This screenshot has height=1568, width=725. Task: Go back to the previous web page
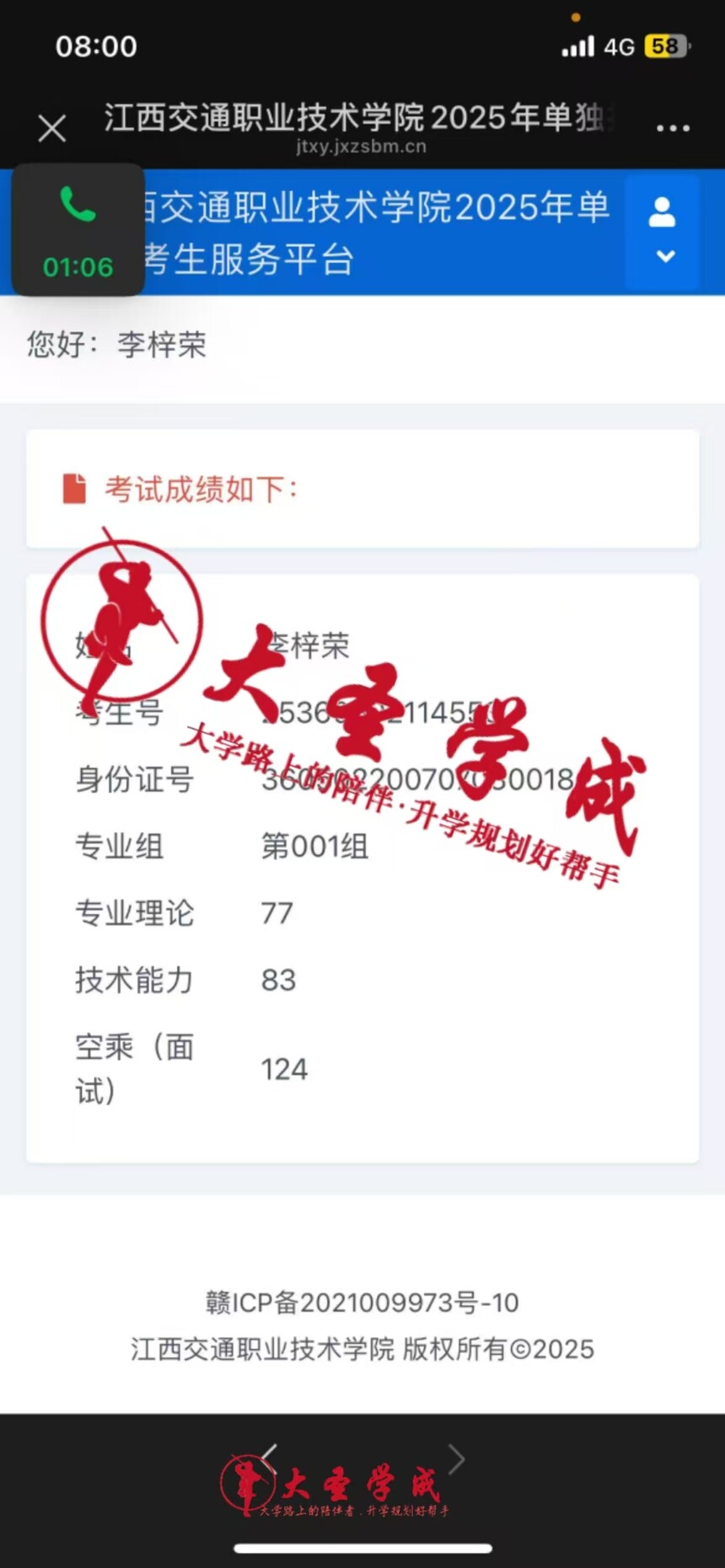(x=269, y=1459)
